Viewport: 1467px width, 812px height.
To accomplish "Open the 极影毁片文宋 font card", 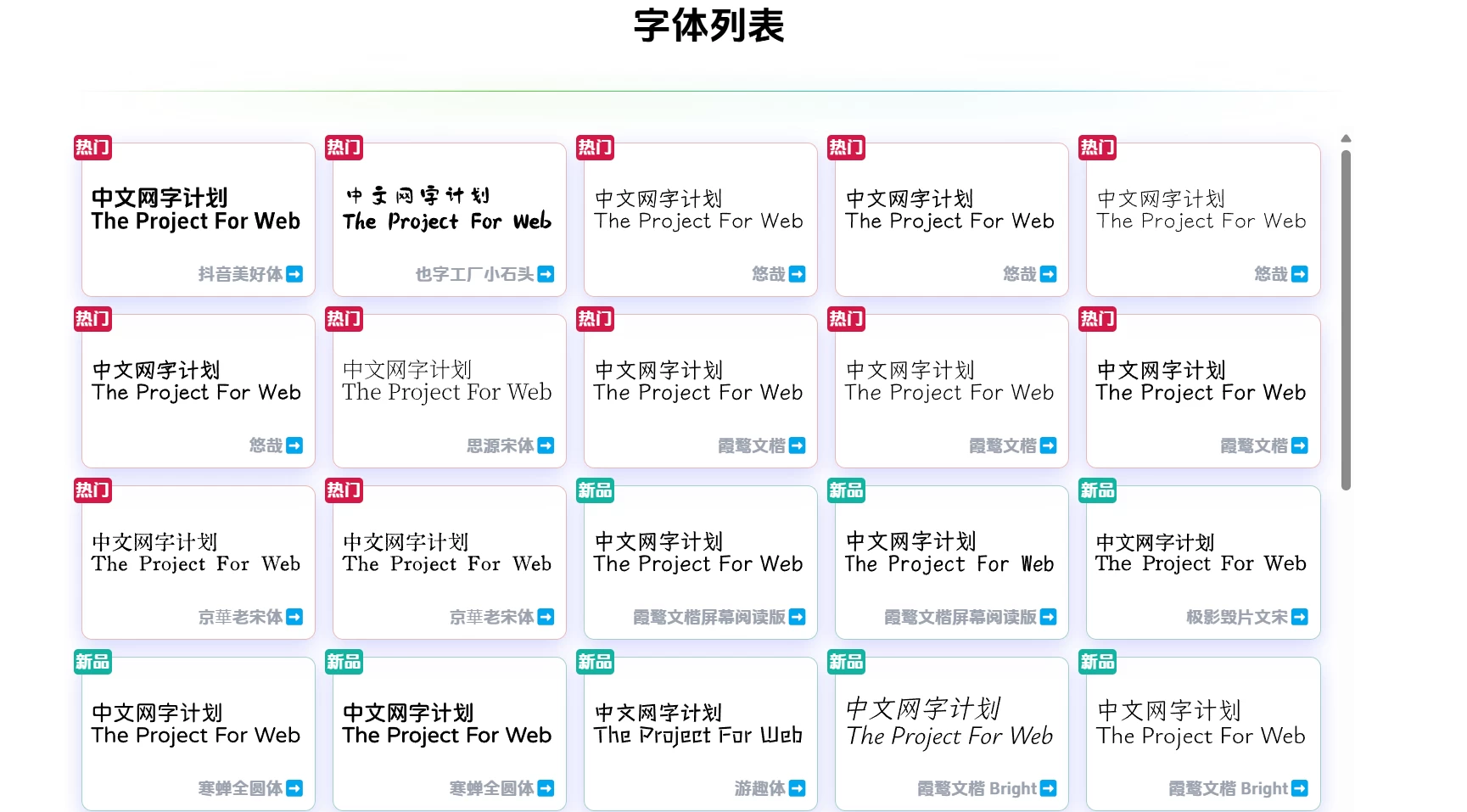I will [x=1202, y=563].
